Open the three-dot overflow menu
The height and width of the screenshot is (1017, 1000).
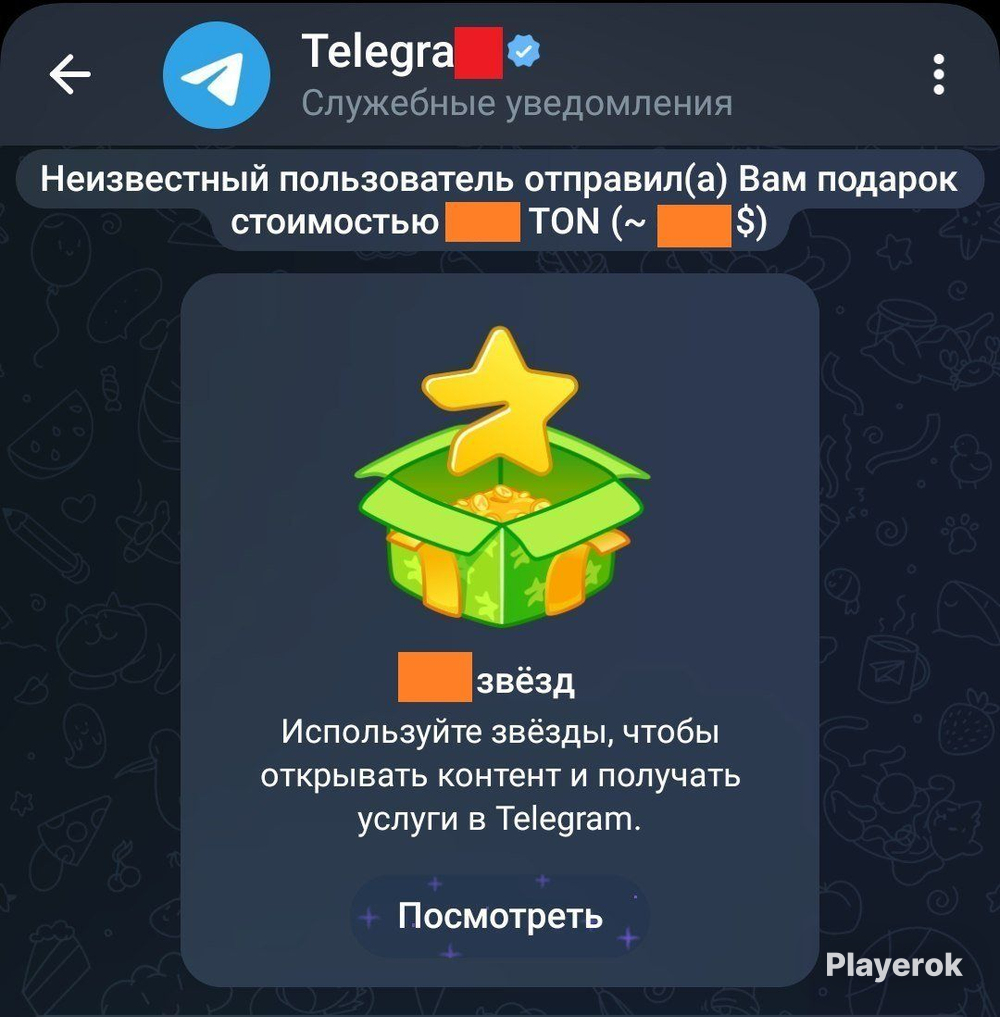pos(938,75)
